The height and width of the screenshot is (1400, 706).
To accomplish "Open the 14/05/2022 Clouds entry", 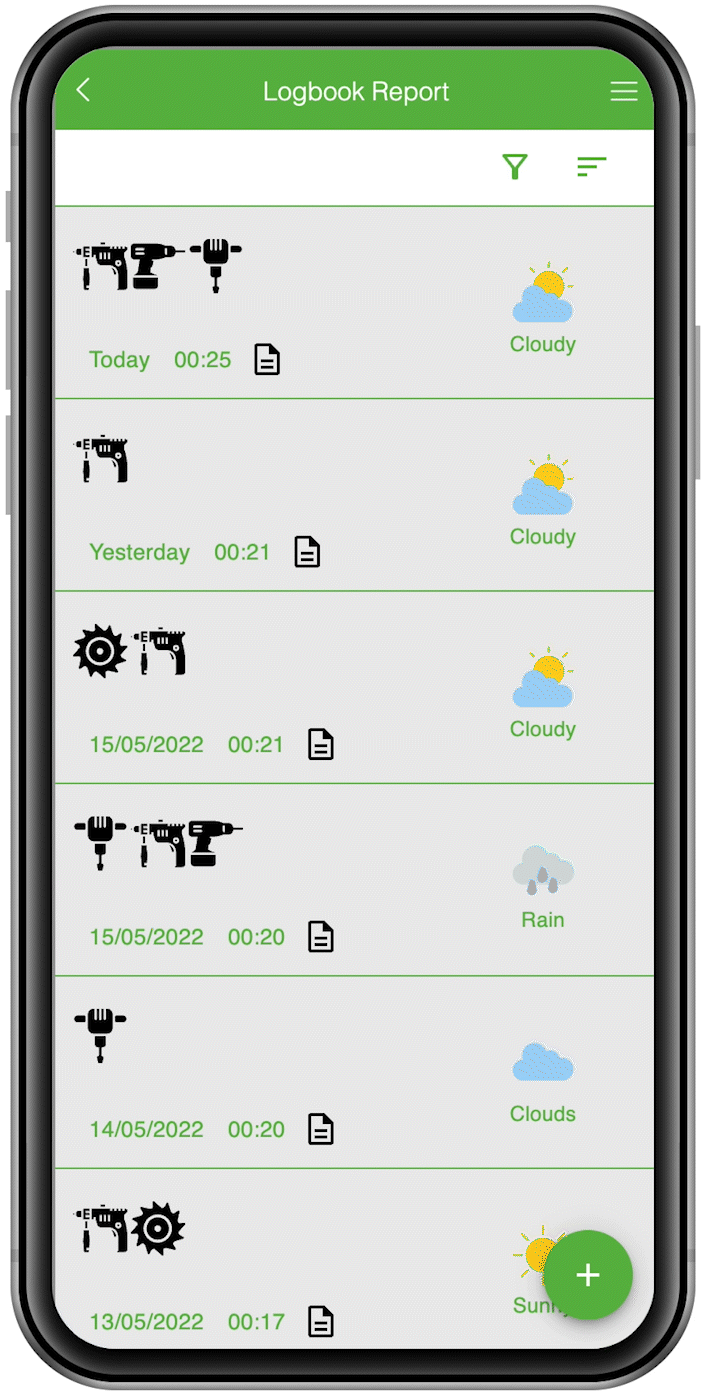I will (353, 1072).
